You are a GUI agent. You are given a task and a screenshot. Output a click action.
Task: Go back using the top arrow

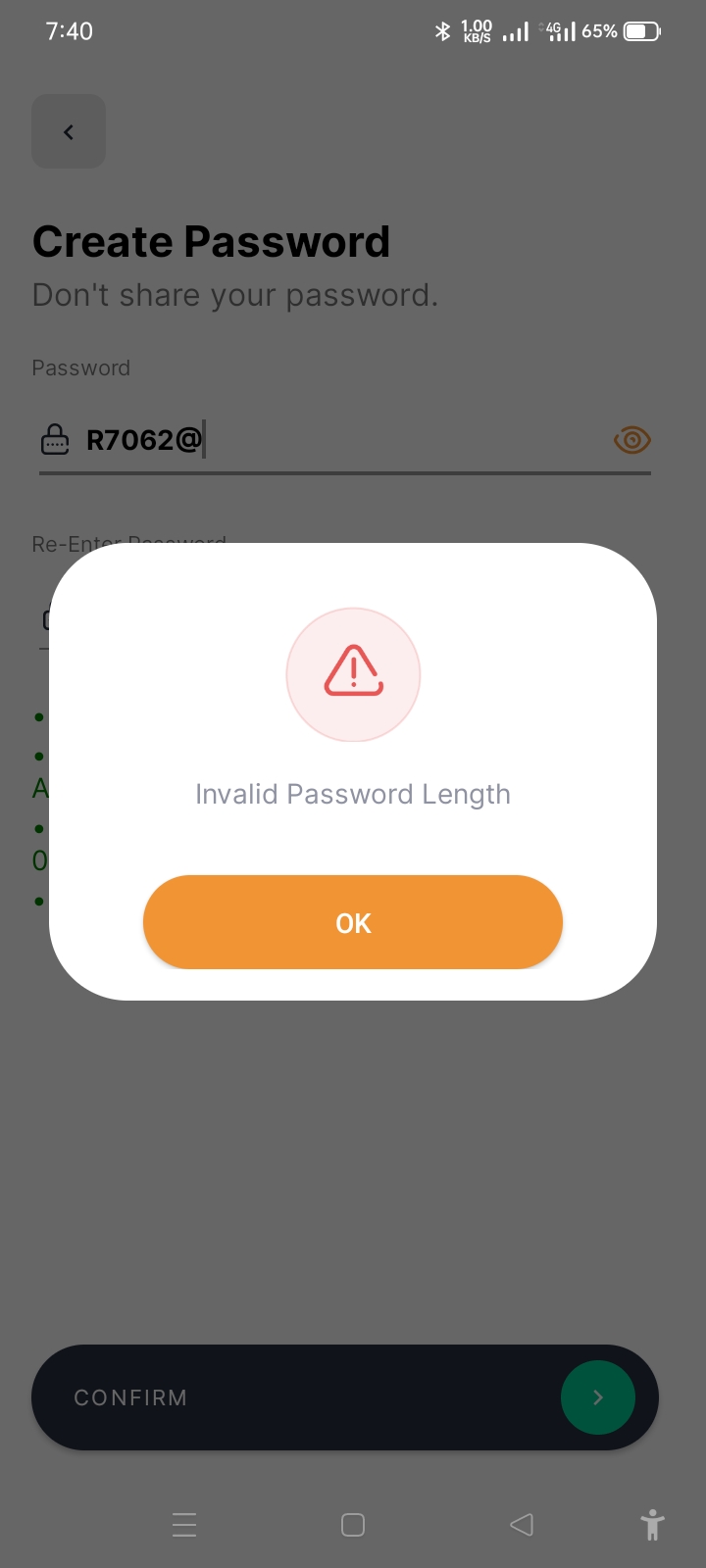pos(69,131)
